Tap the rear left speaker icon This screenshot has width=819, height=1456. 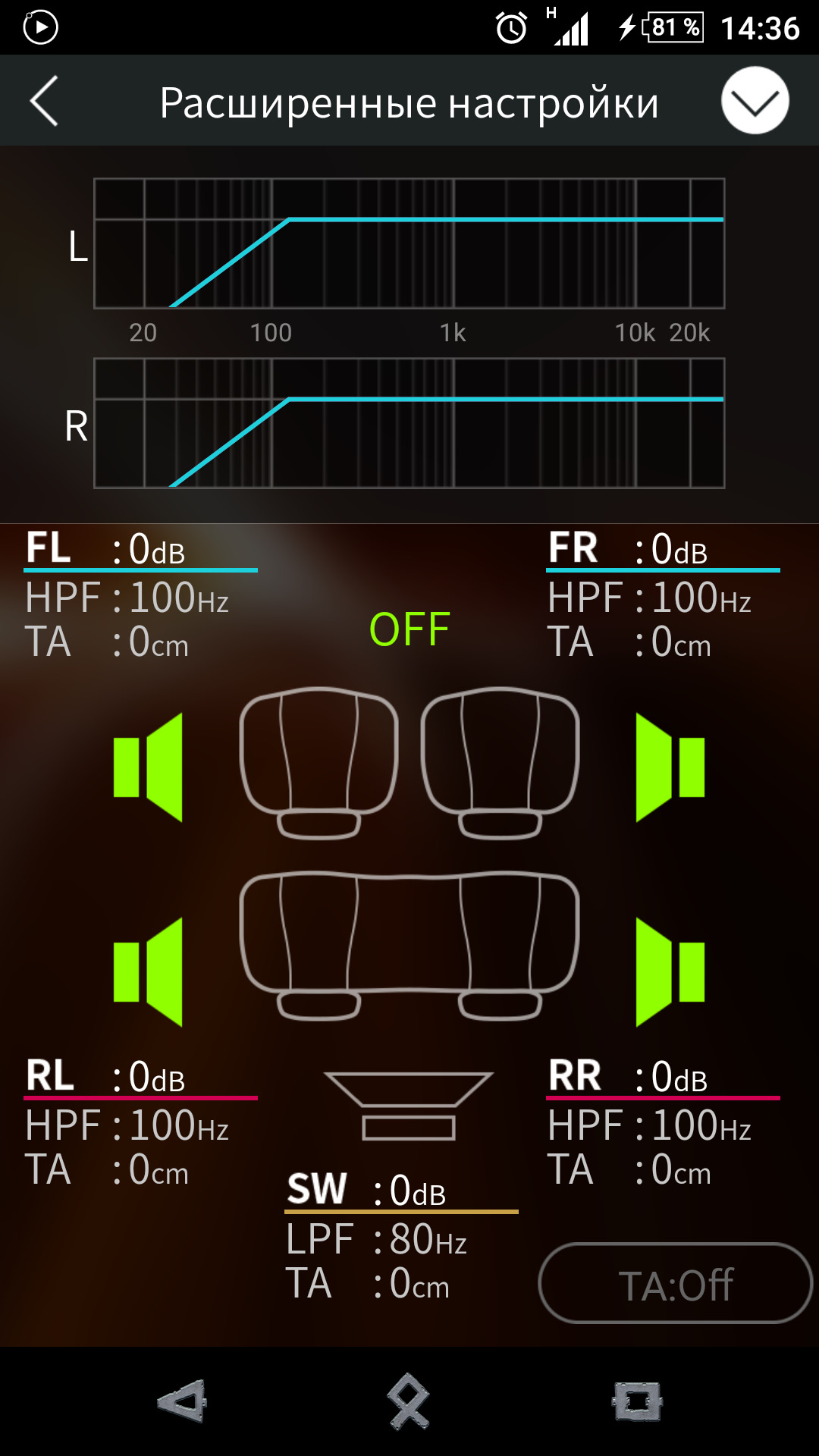point(149,971)
